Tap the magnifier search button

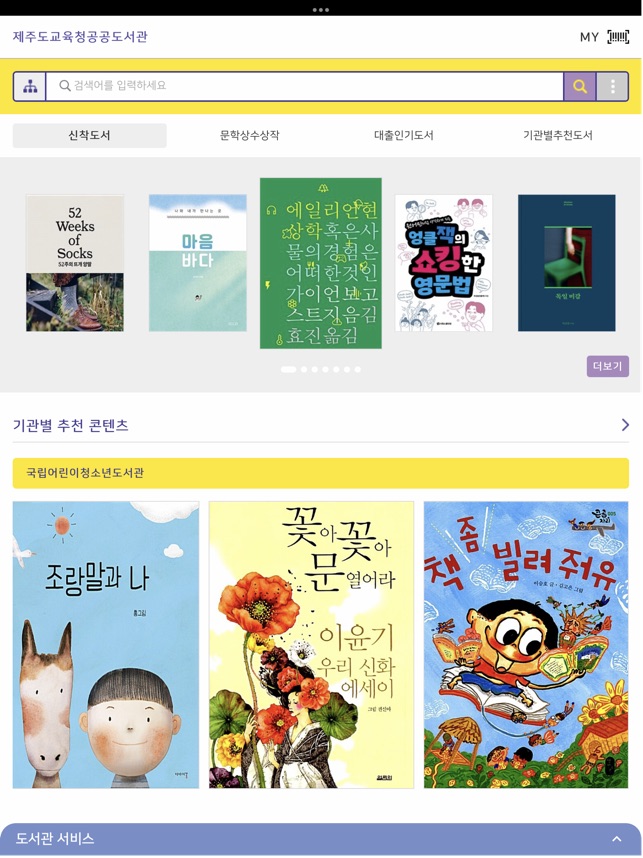coord(579,87)
